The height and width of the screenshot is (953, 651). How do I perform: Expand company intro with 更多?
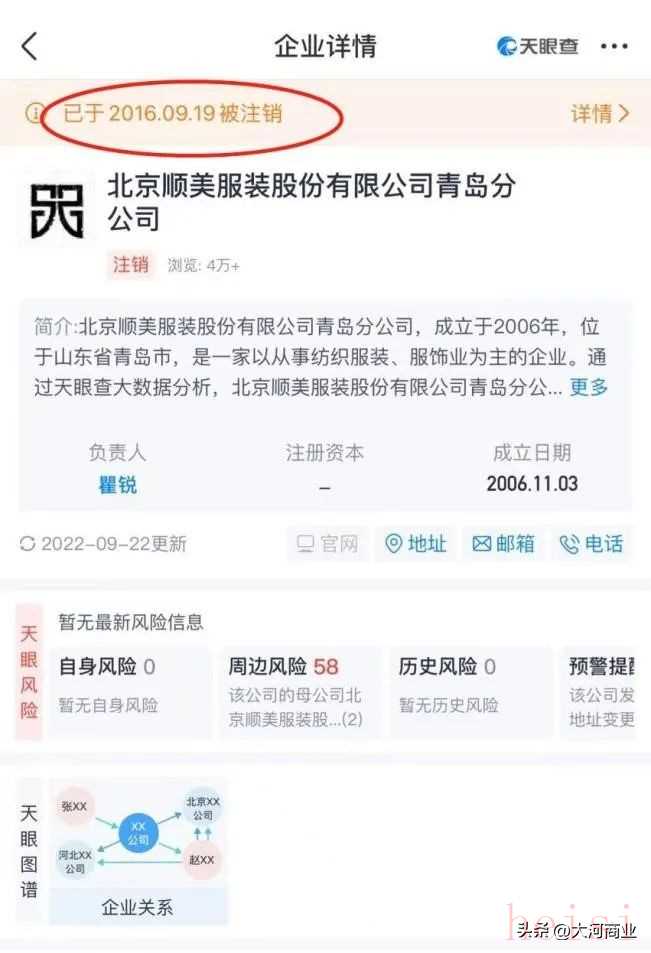coord(589,387)
